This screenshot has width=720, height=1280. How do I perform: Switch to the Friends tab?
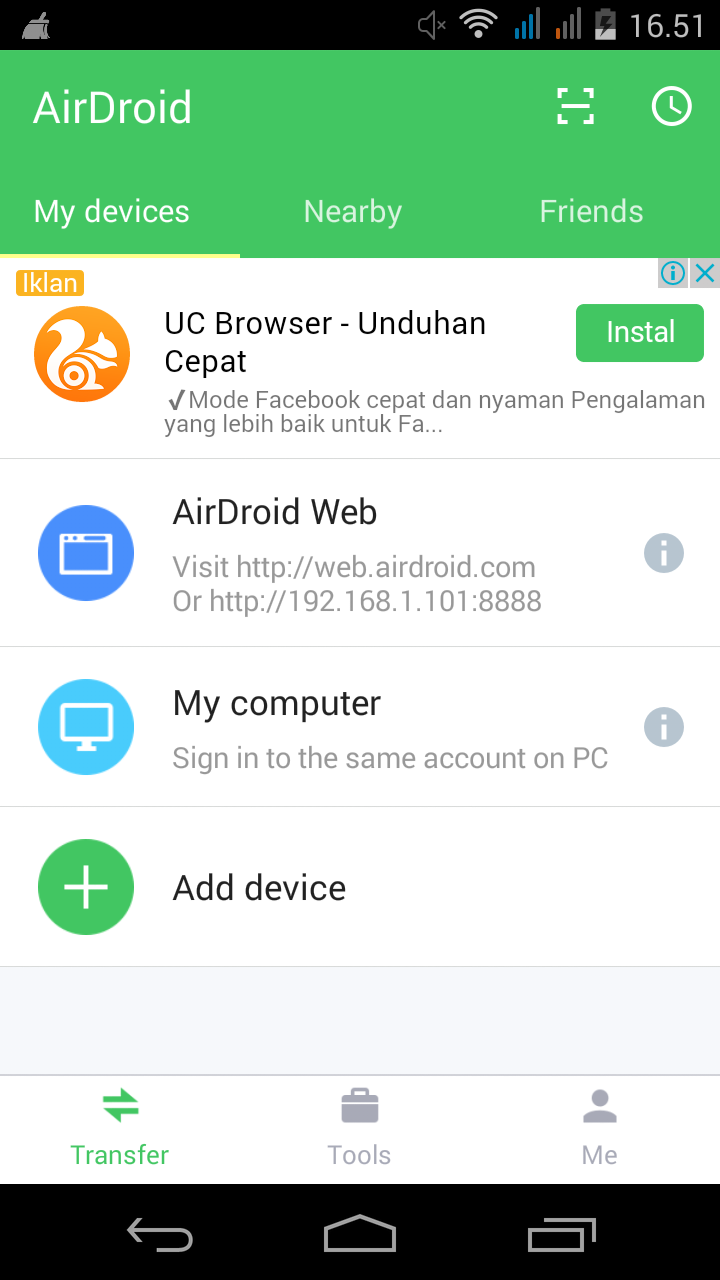591,212
